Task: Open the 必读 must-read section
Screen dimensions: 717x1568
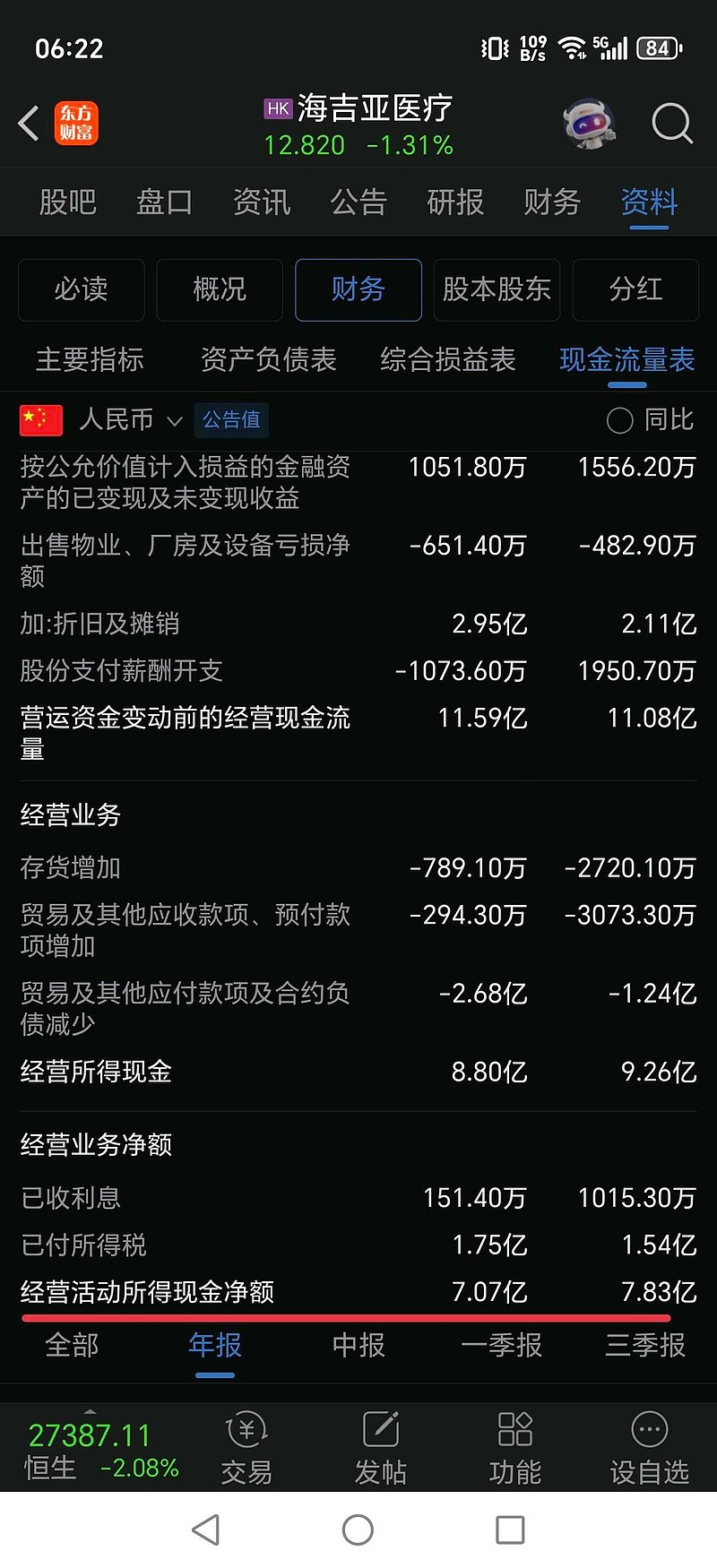Action: tap(81, 289)
